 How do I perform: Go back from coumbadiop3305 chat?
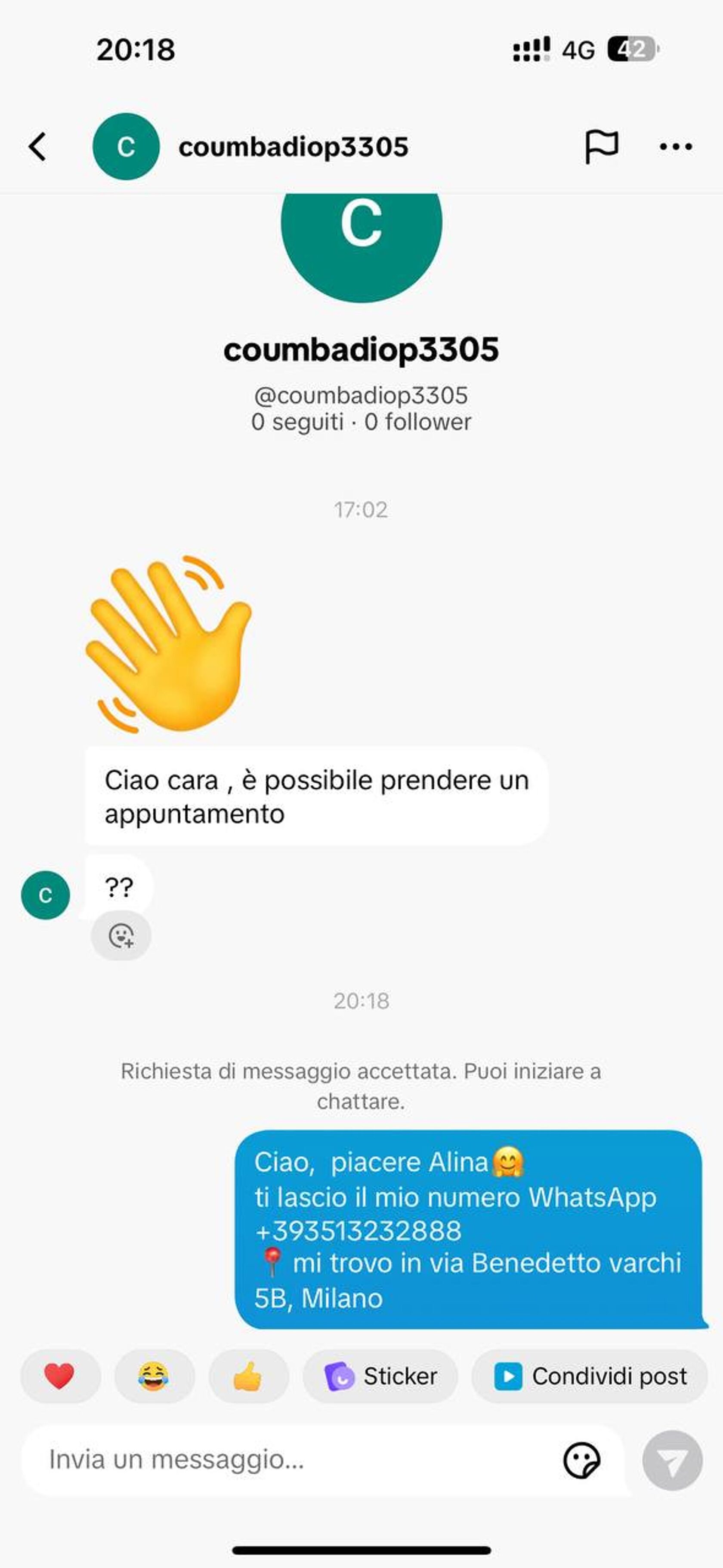38,147
